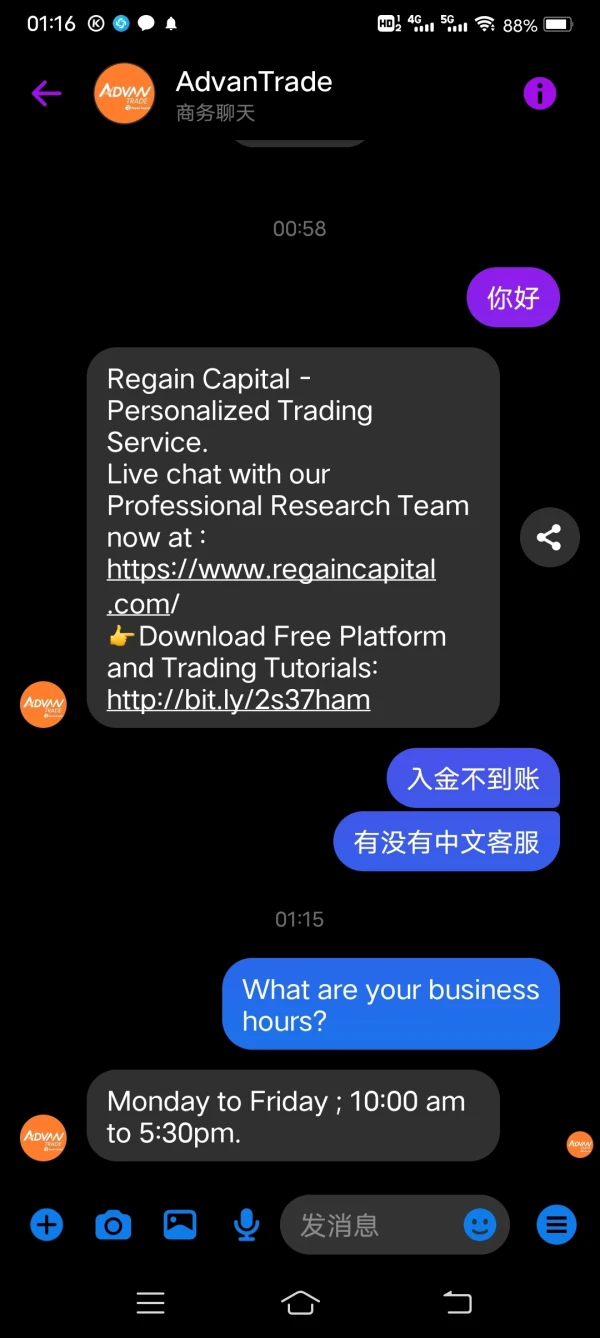Open recent apps from navigation bar
Image resolution: width=600 pixels, height=1338 pixels.
coord(150,1301)
